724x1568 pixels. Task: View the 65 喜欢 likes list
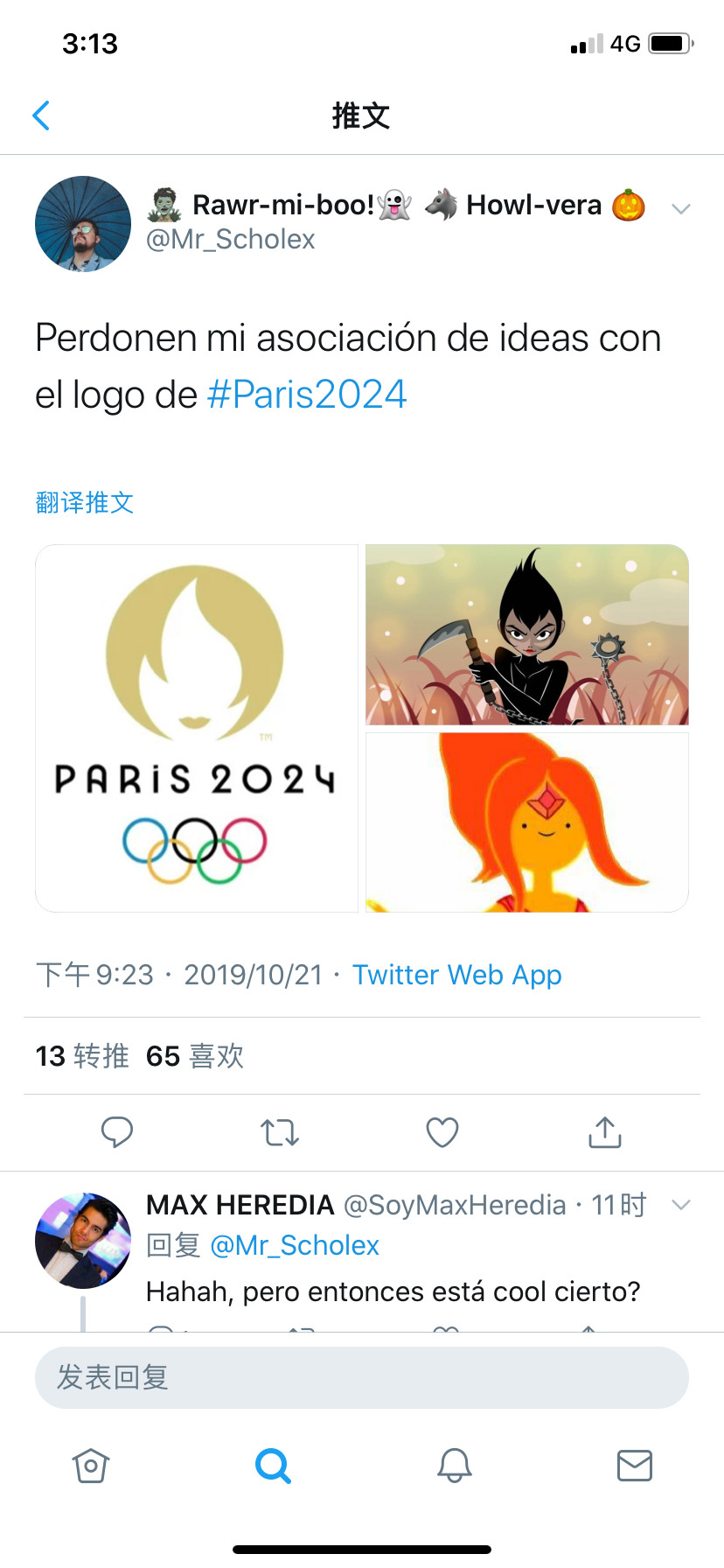pos(194,1056)
